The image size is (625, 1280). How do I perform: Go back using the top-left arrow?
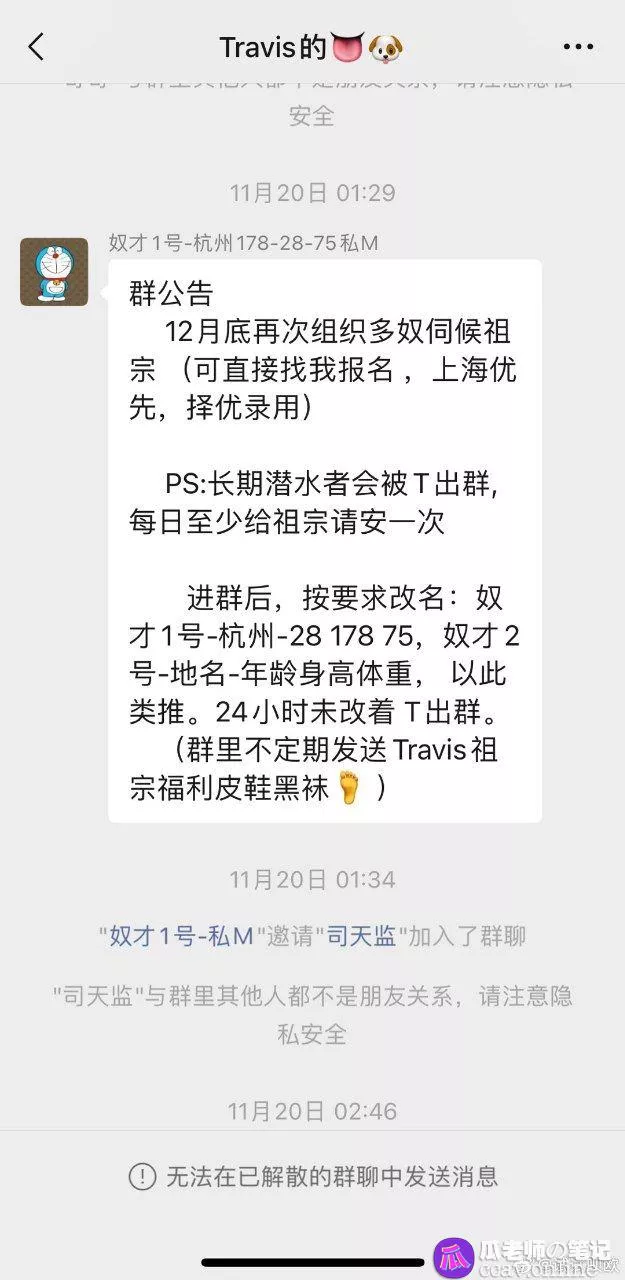coord(37,47)
